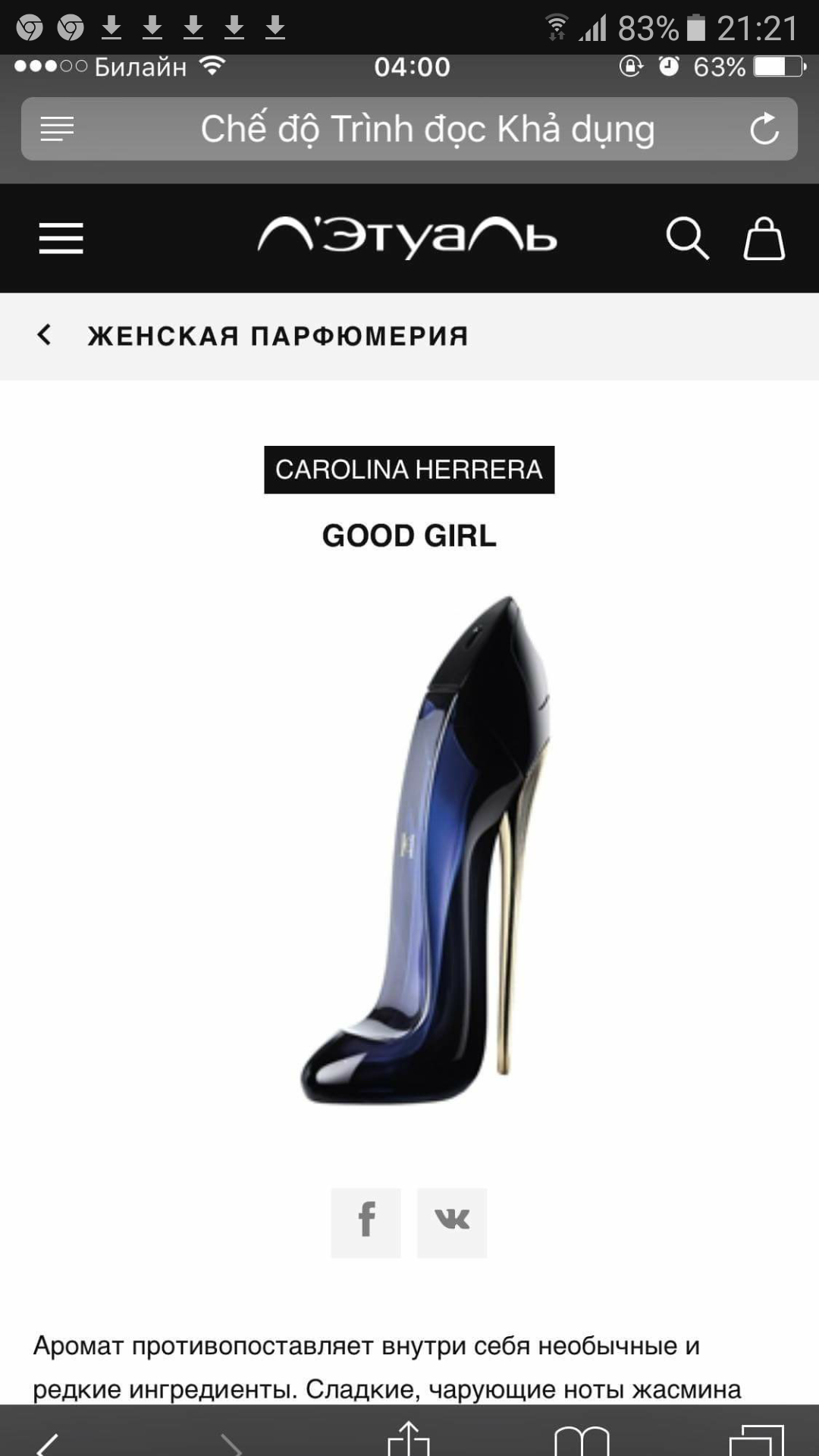Open the shopping bag
Viewport: 819px width, 1456px height.
click(x=763, y=238)
